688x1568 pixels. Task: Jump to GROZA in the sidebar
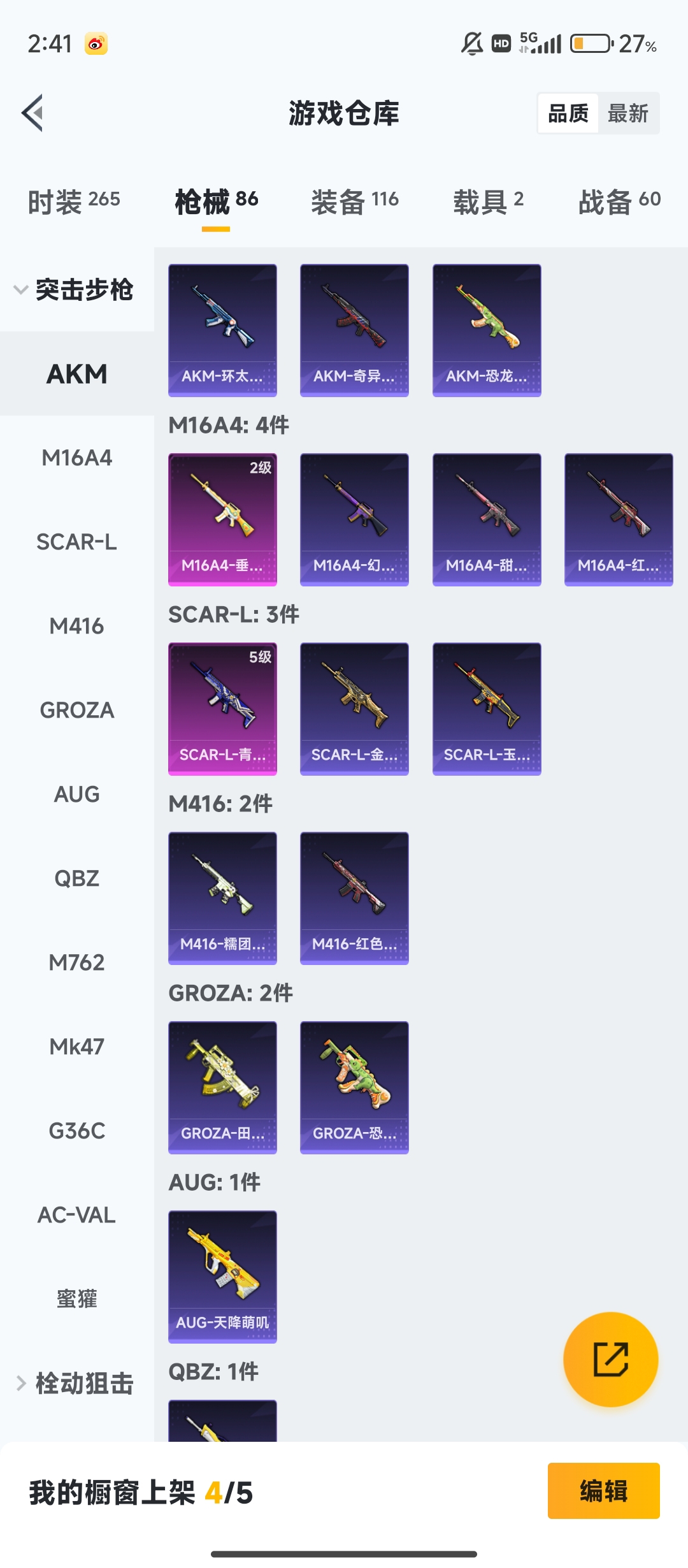pos(77,710)
